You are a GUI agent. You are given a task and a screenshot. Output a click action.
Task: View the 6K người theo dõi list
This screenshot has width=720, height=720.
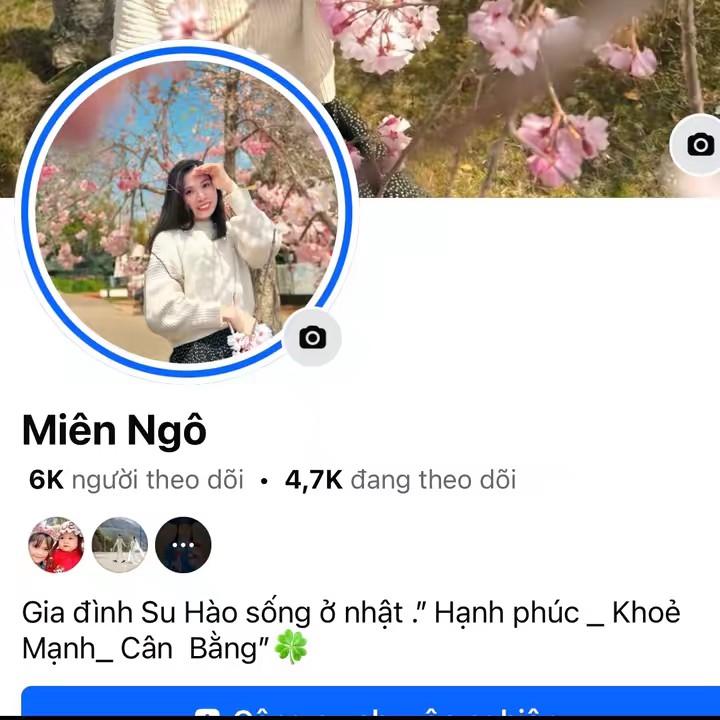coord(136,480)
